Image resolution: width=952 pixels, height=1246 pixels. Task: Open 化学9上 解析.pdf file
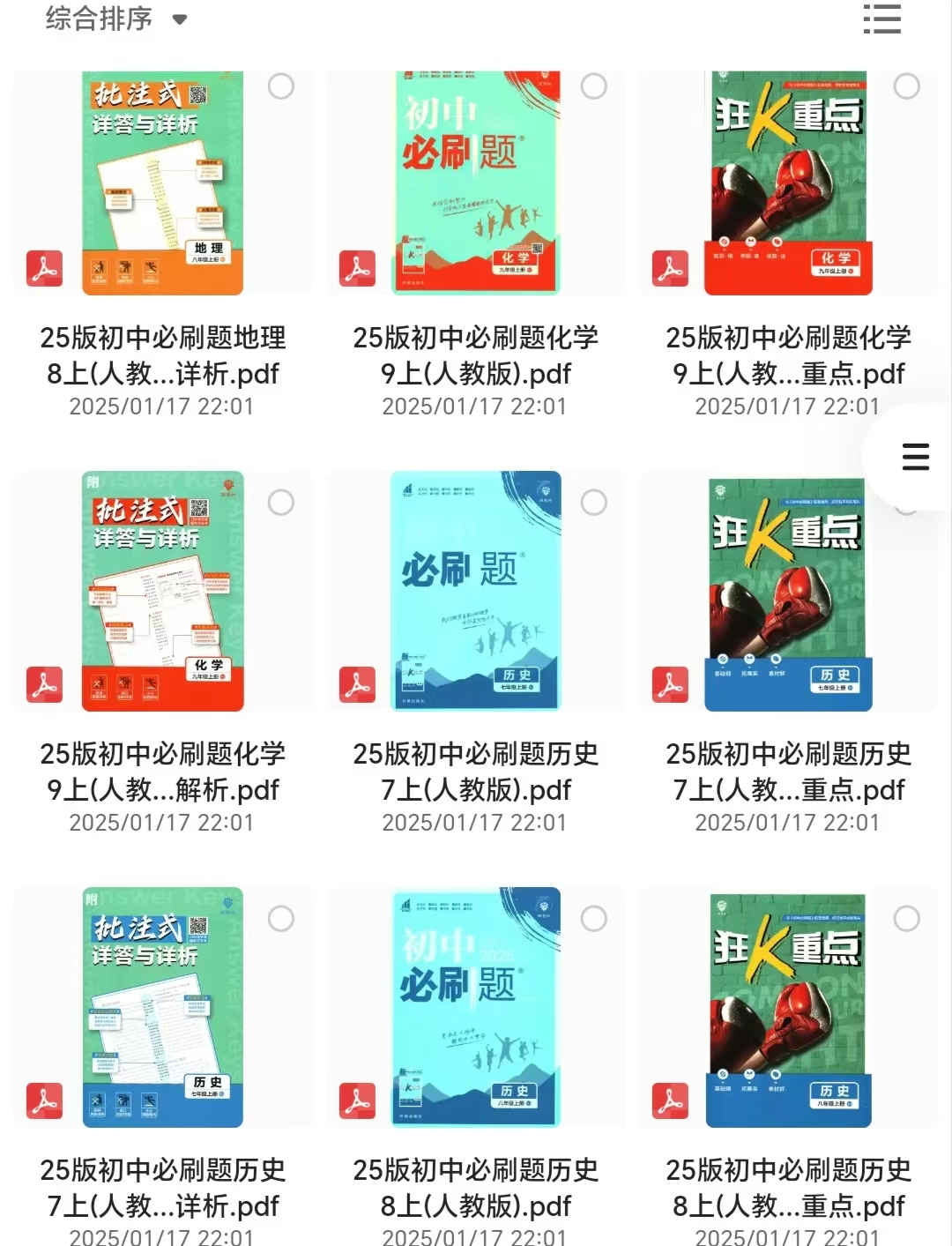[x=162, y=592]
